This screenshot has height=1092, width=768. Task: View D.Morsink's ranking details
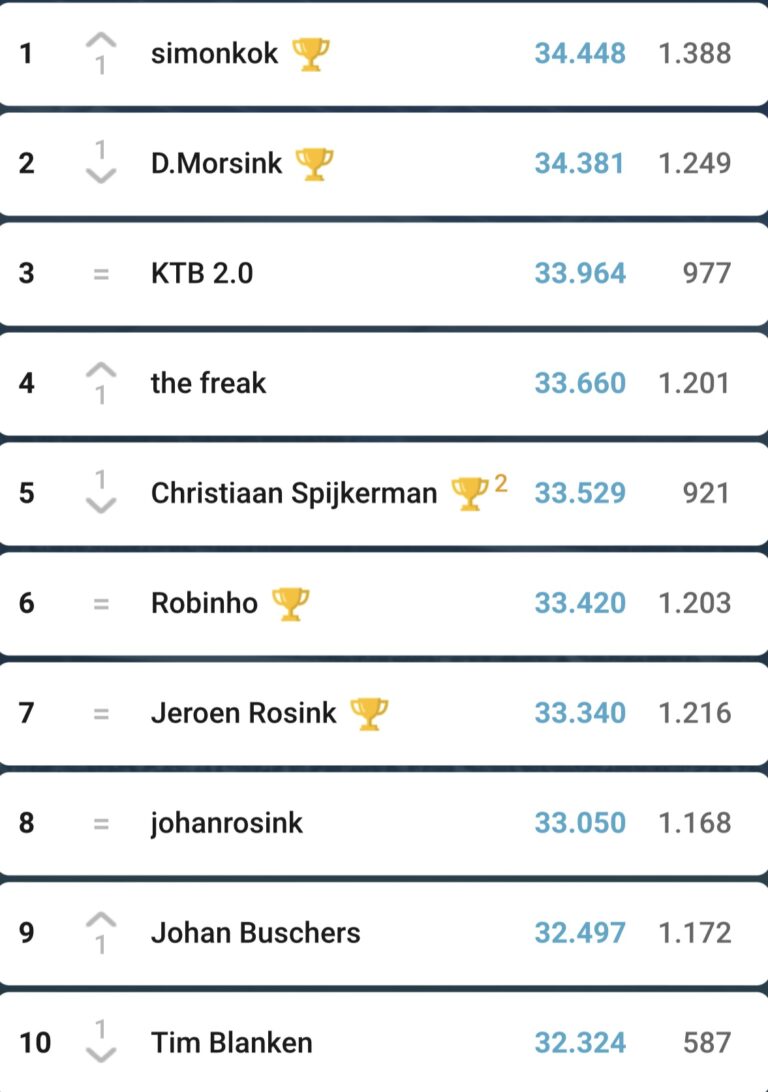click(217, 163)
